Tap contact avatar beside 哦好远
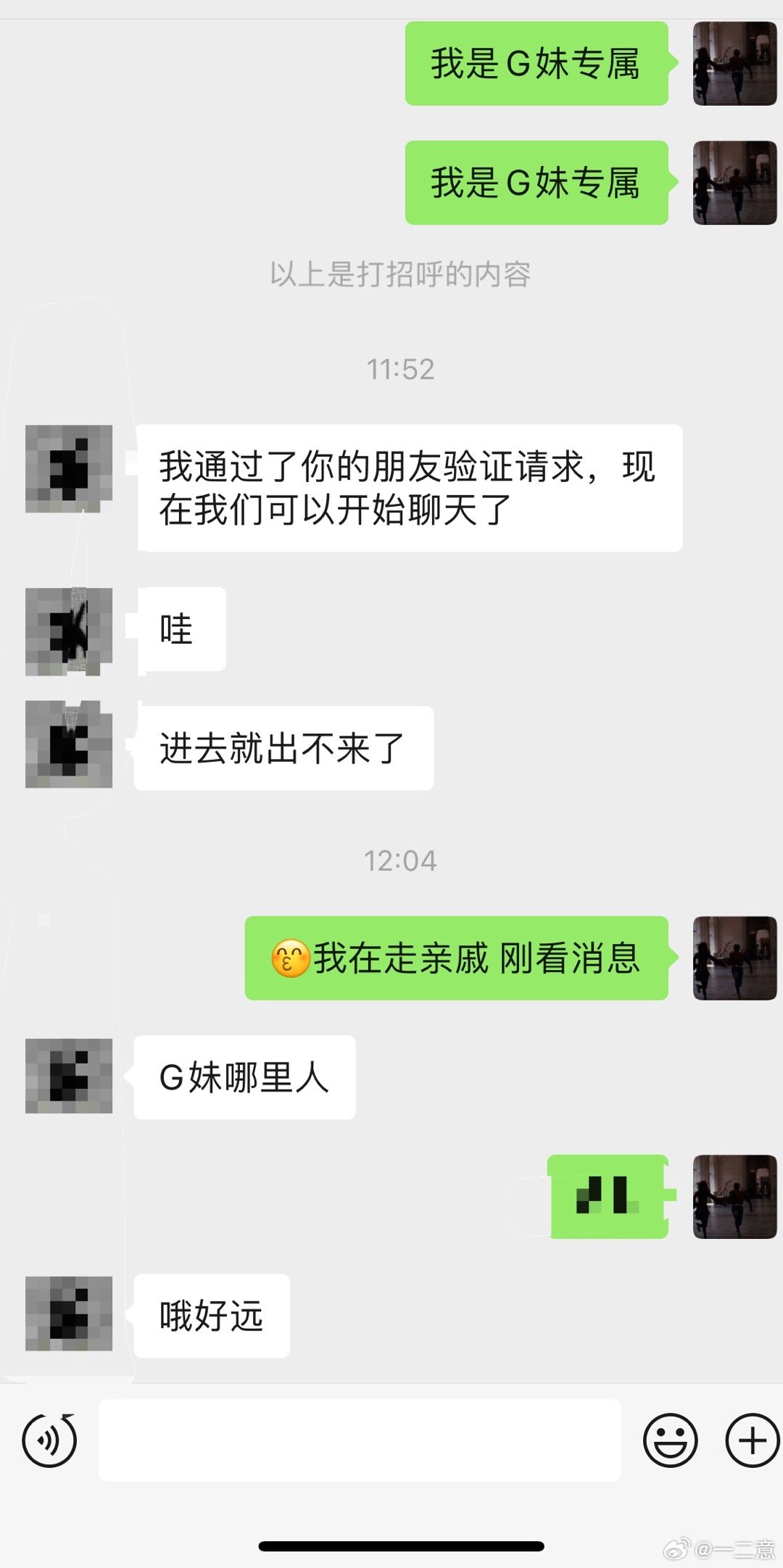 point(69,1314)
